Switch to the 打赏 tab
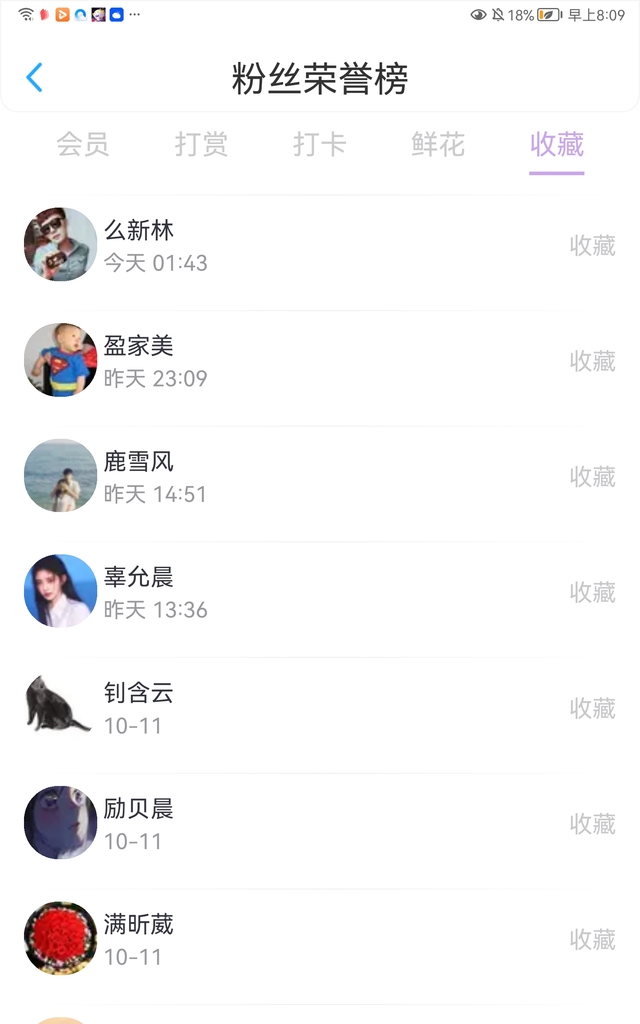640x1024 pixels. [201, 144]
